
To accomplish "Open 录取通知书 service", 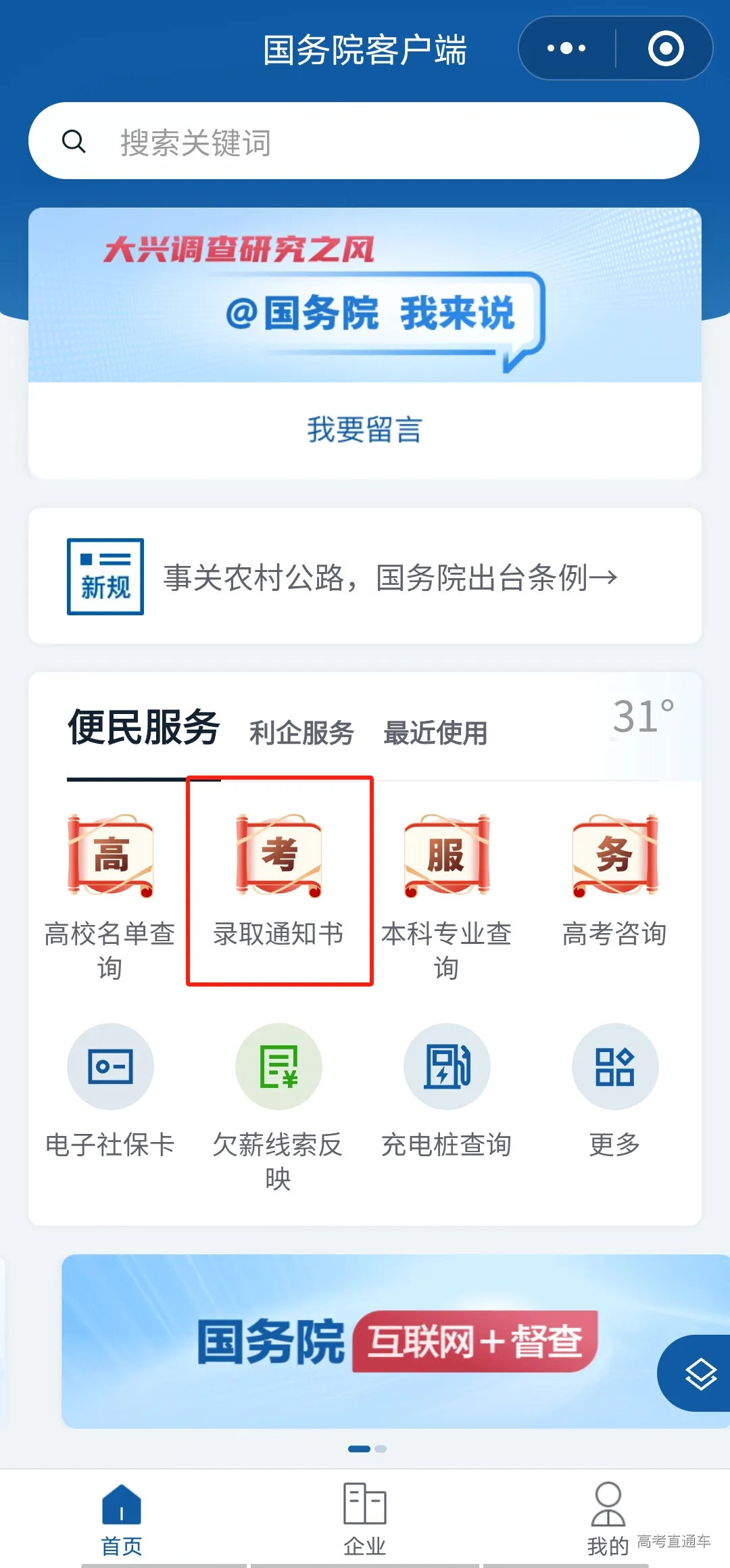I will point(278,879).
